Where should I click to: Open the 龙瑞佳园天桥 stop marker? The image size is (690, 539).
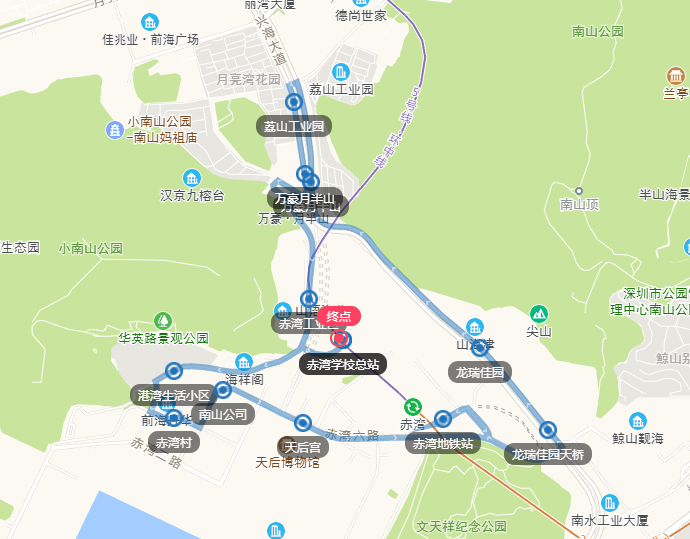pyautogui.click(x=548, y=430)
